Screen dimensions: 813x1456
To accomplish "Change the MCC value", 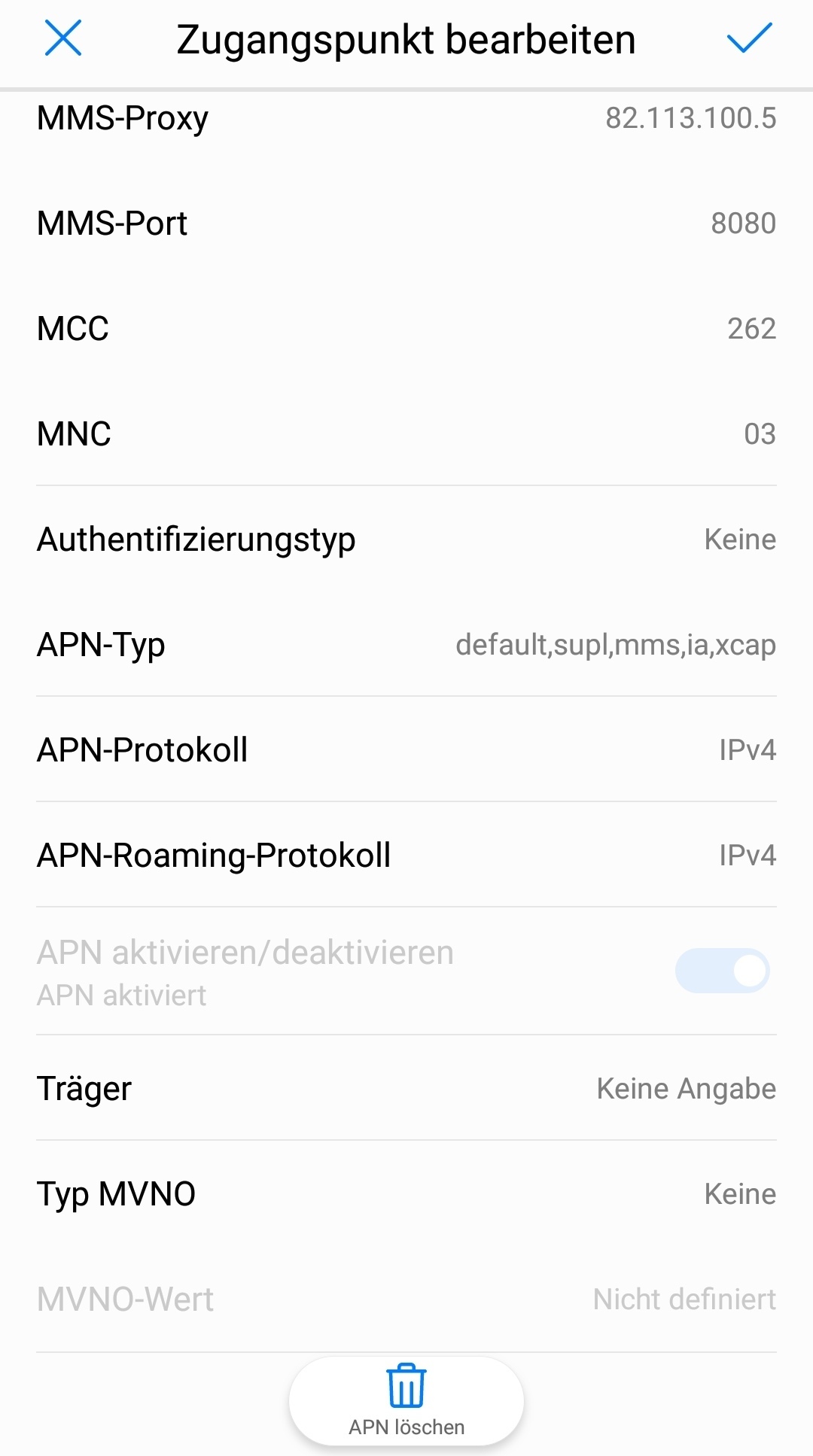I will point(406,329).
